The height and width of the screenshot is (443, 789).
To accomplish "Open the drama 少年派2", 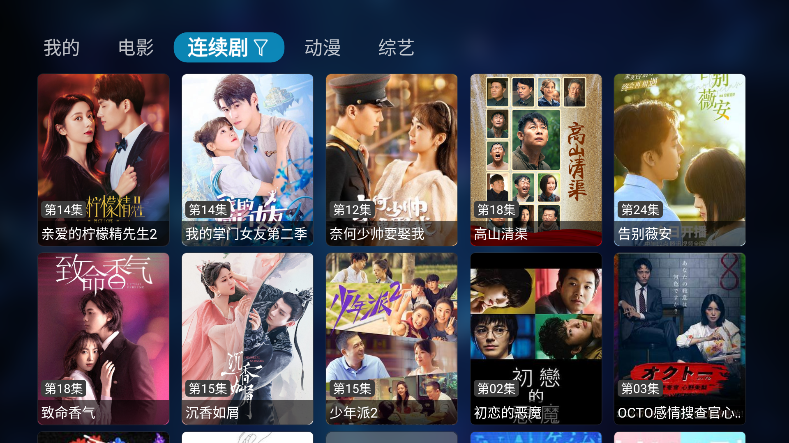I will pos(391,338).
